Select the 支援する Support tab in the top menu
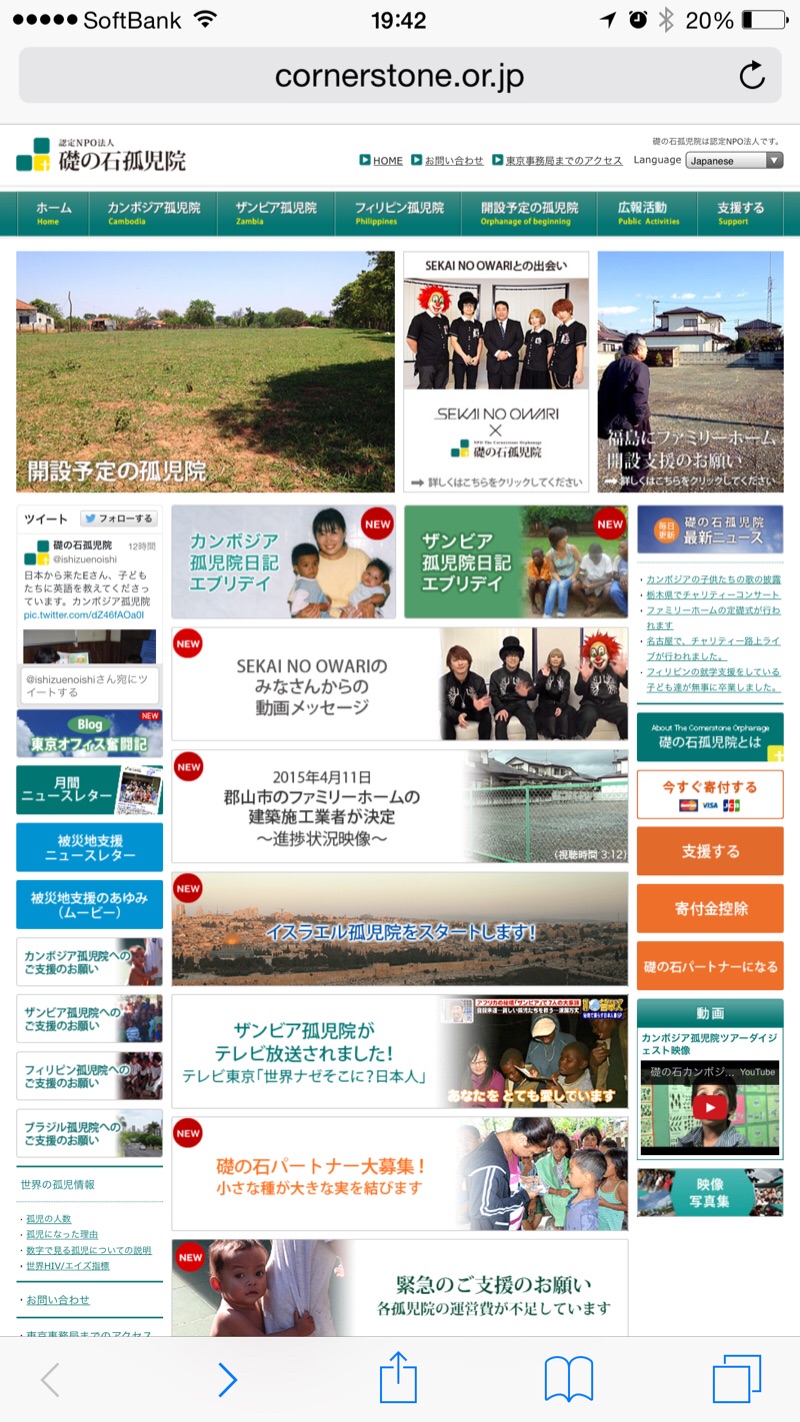 (x=740, y=213)
